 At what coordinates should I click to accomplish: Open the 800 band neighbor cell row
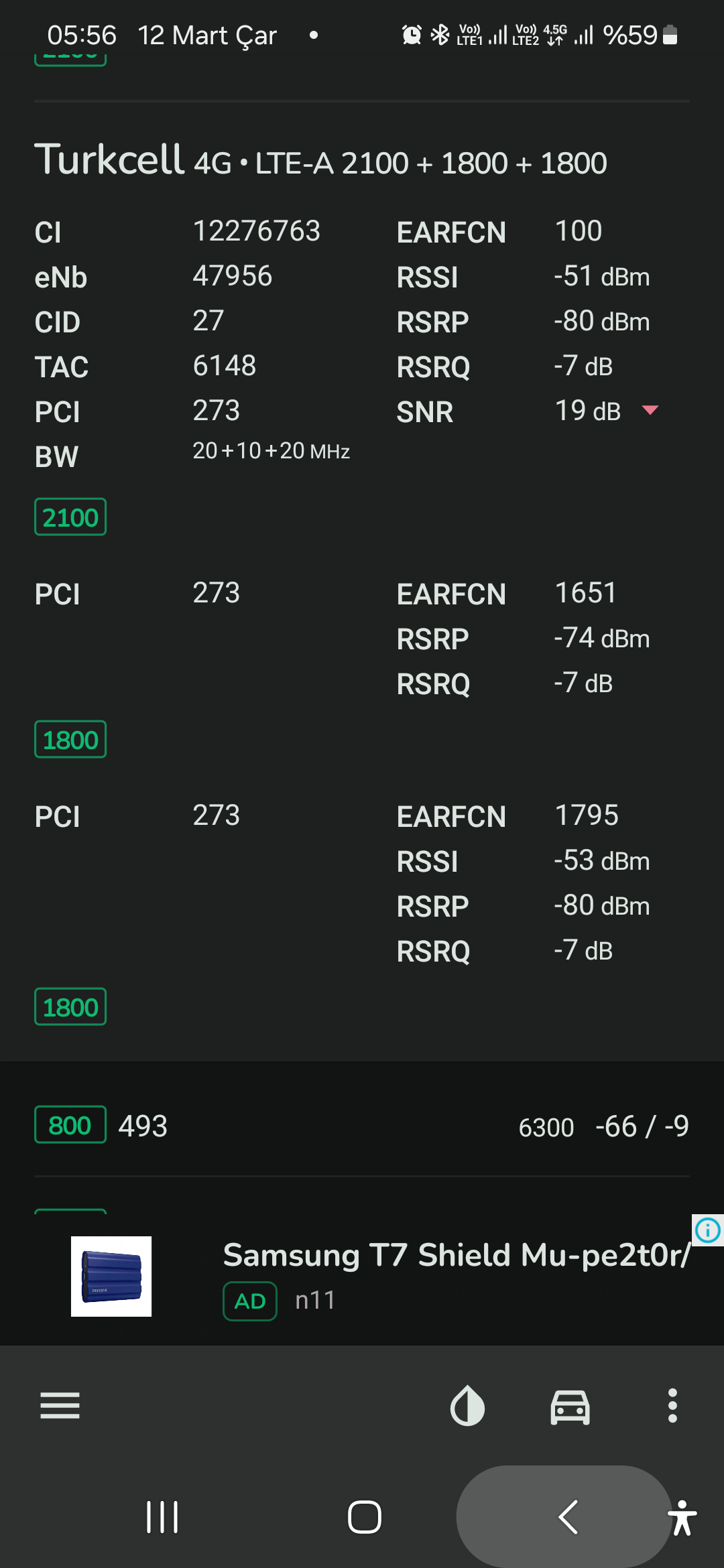(362, 1126)
